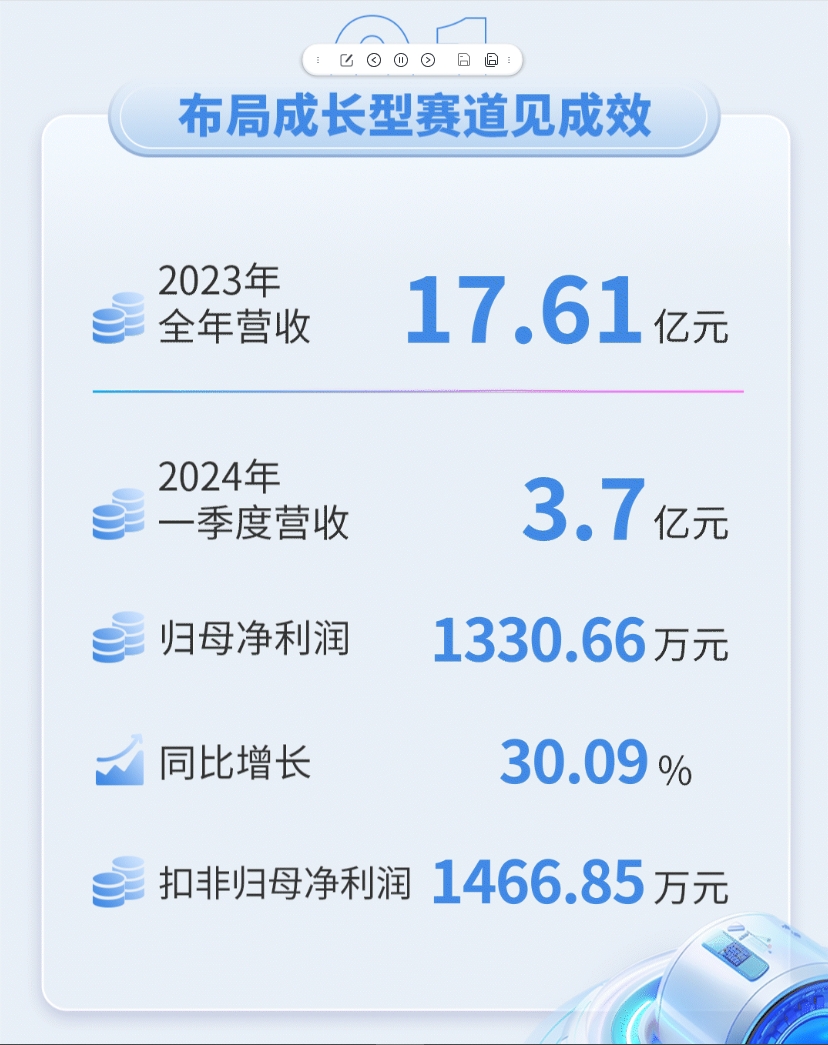Click the right dots handle of the toolbar
Viewport: 828px width, 1045px height.
click(510, 60)
